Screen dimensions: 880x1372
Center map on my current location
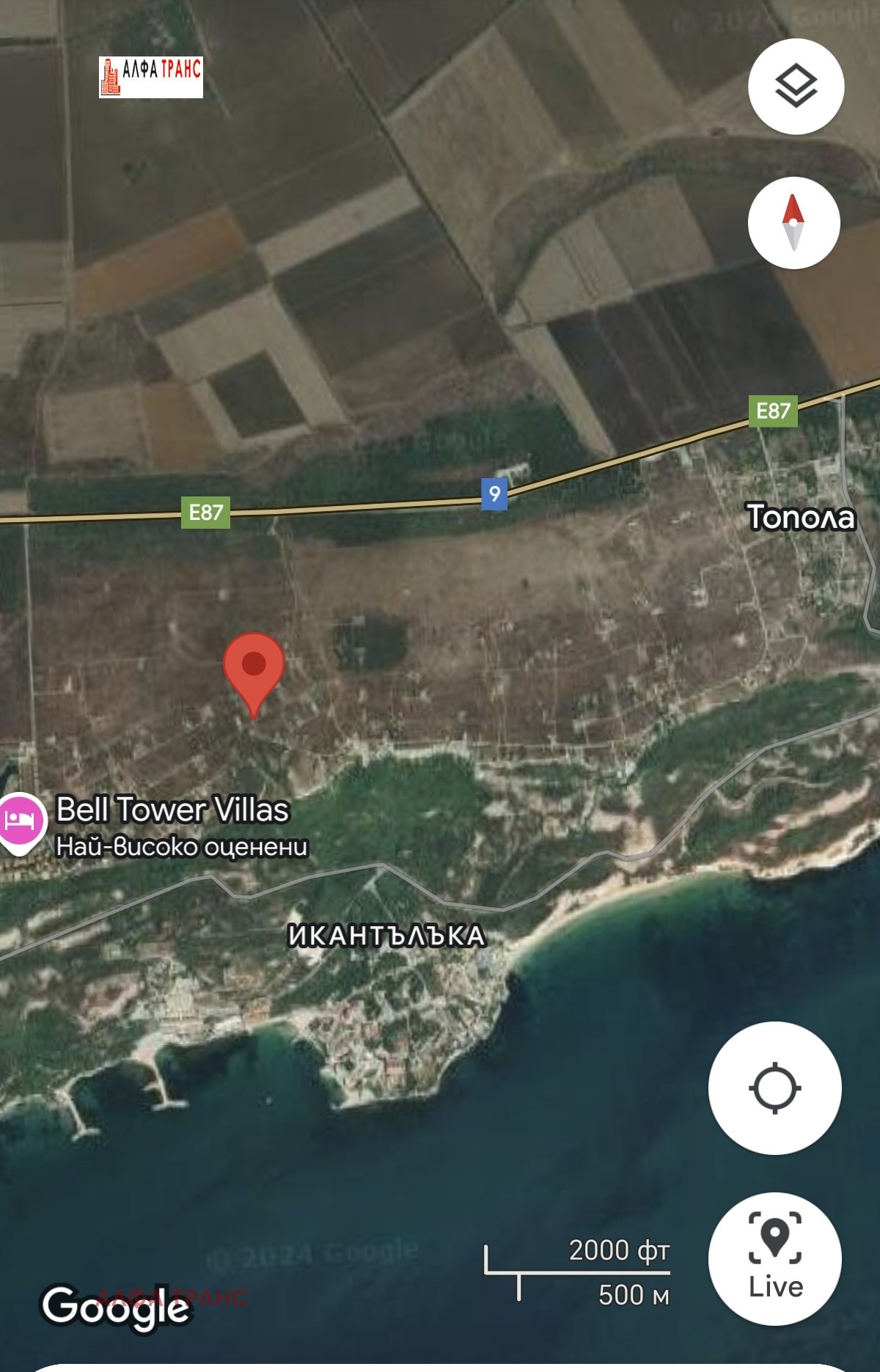(774, 1087)
